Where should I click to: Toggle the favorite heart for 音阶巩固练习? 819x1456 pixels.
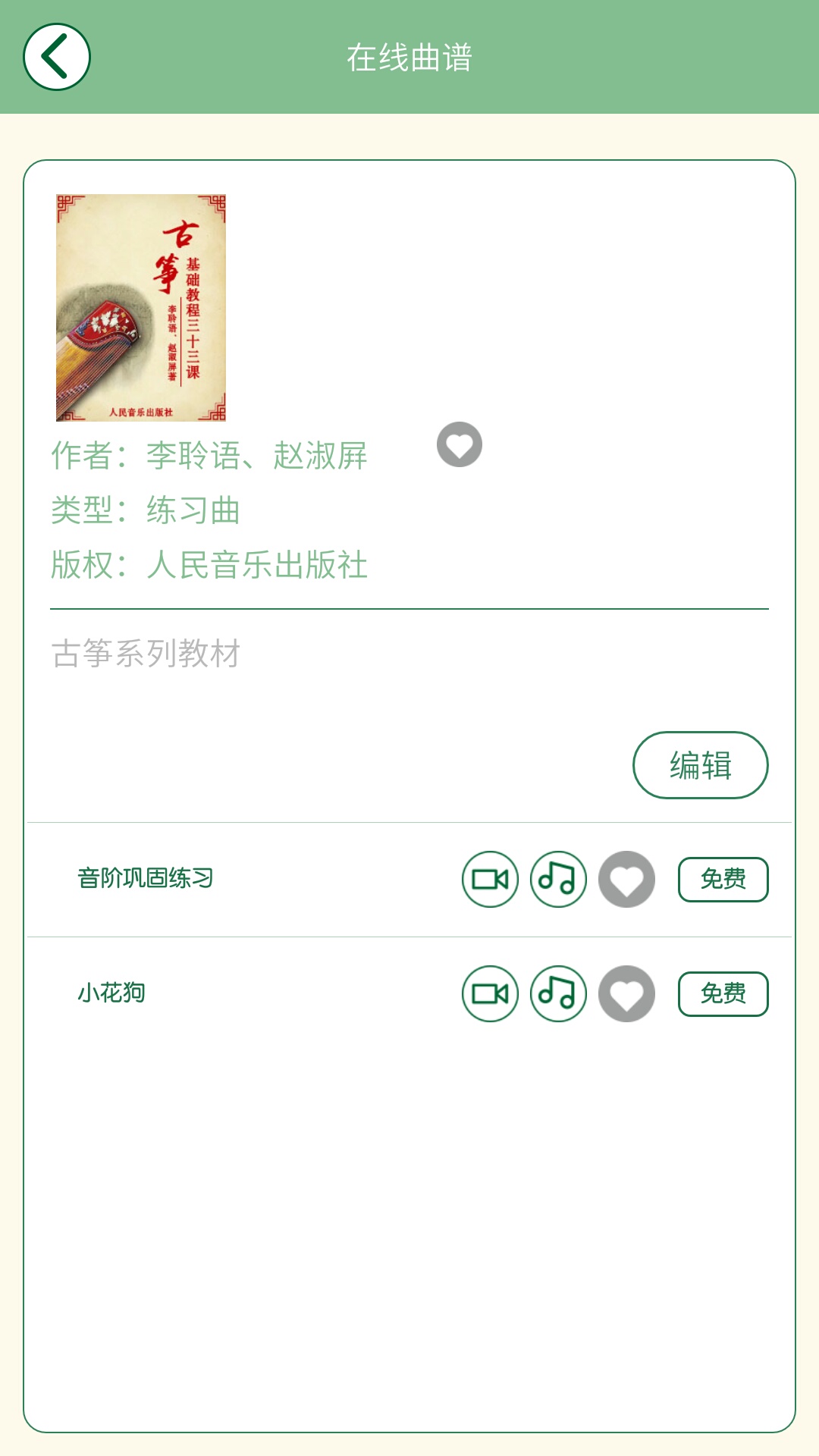626,880
